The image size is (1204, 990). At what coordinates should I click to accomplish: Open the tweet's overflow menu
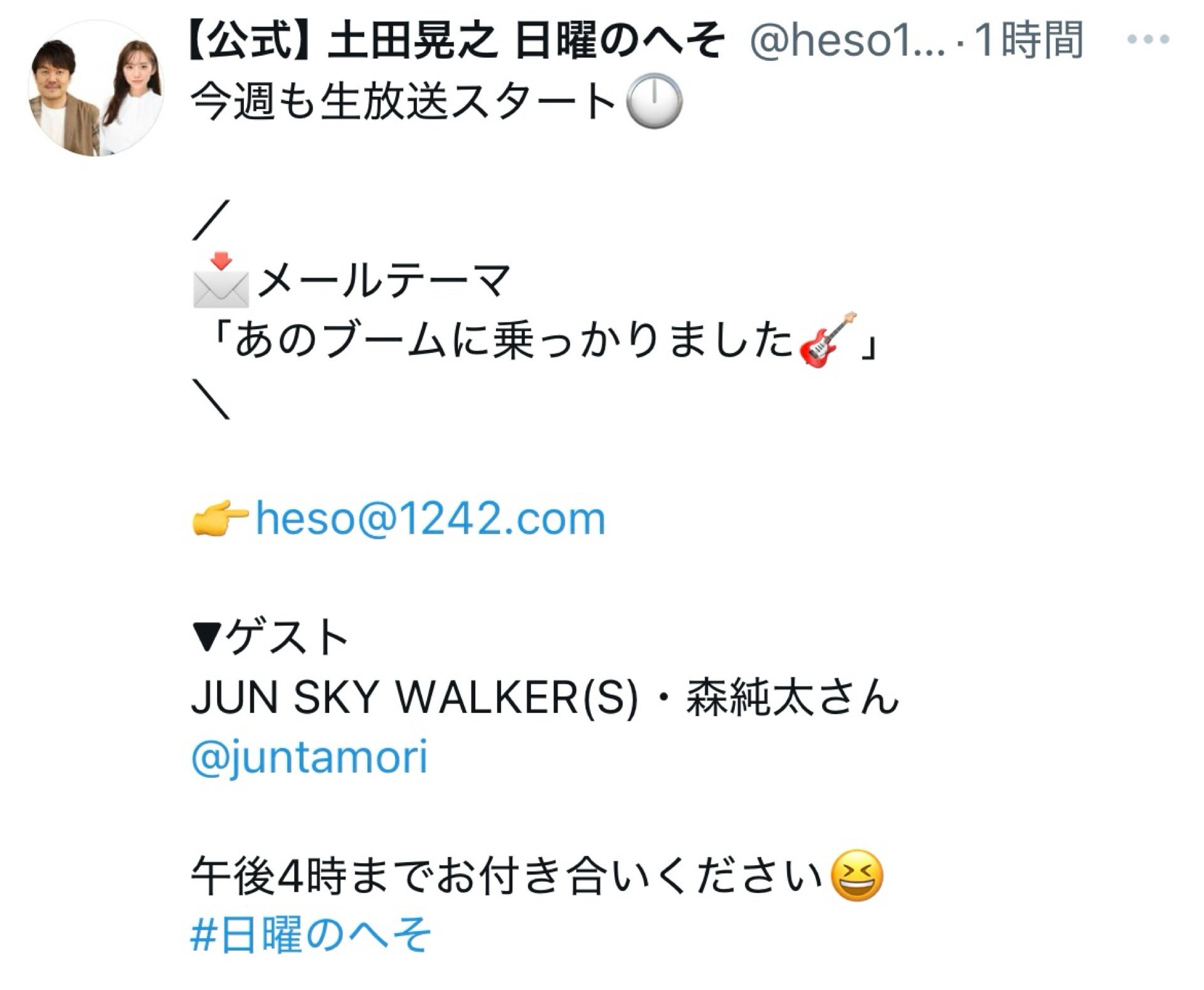[x=1147, y=39]
